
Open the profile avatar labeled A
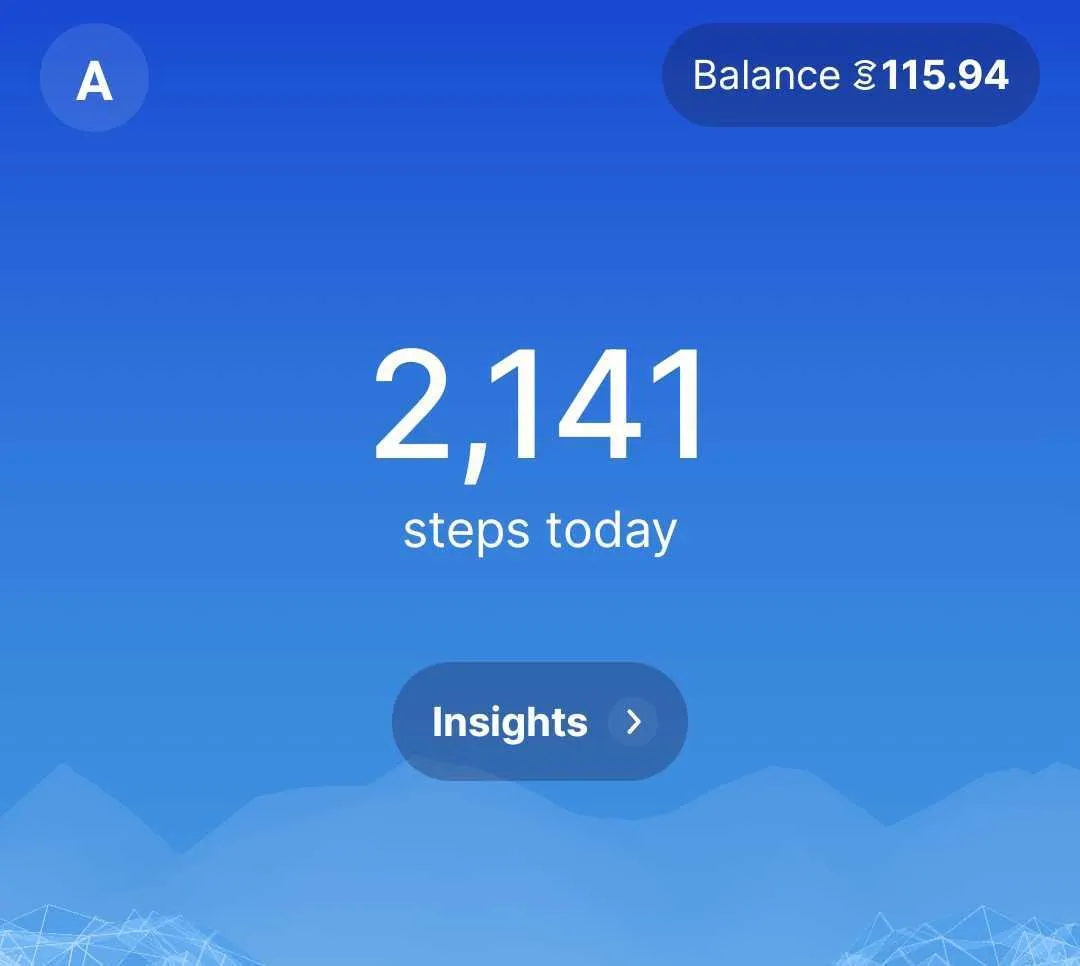click(x=94, y=79)
